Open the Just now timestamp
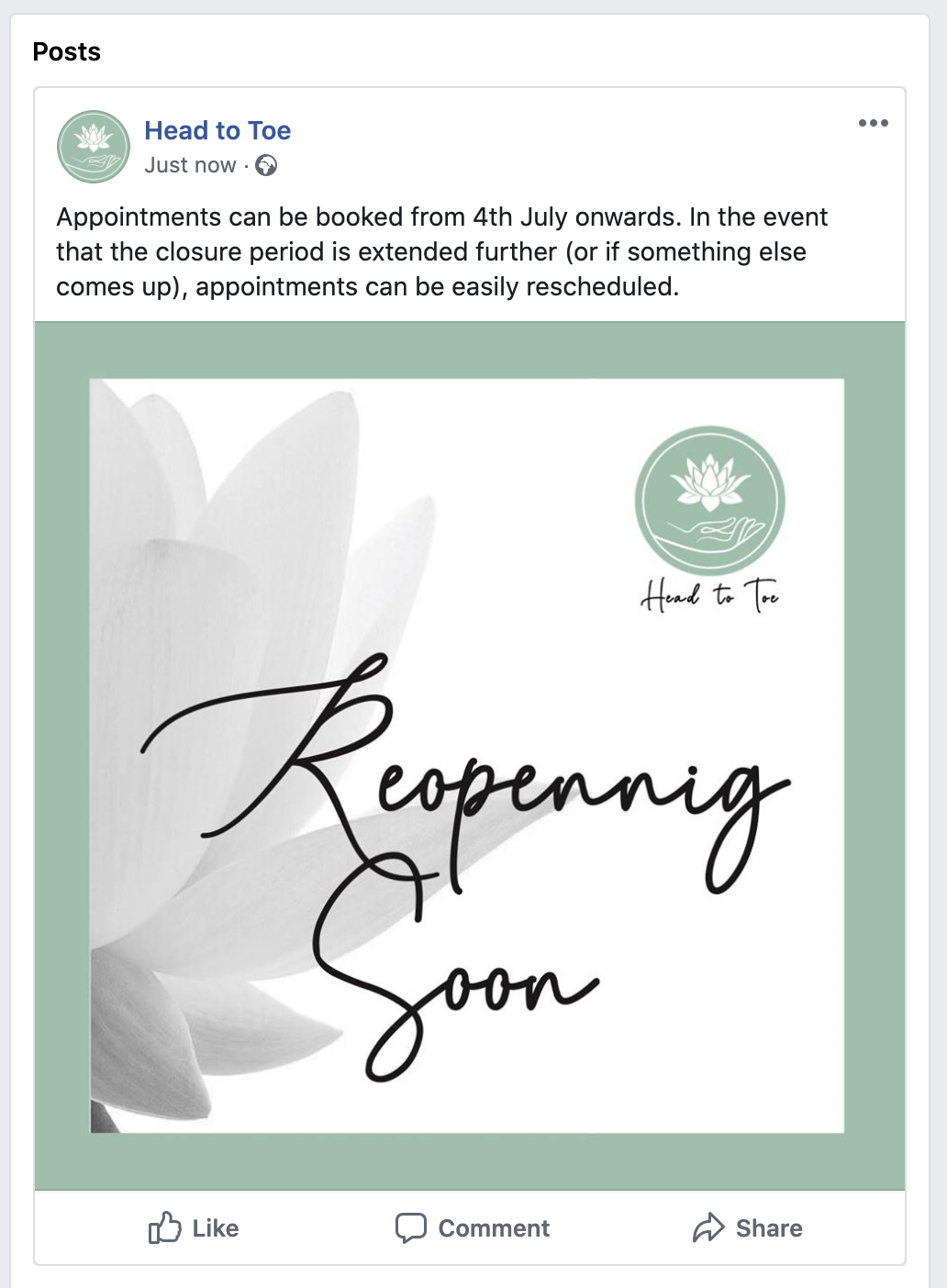947x1288 pixels. 190,165
